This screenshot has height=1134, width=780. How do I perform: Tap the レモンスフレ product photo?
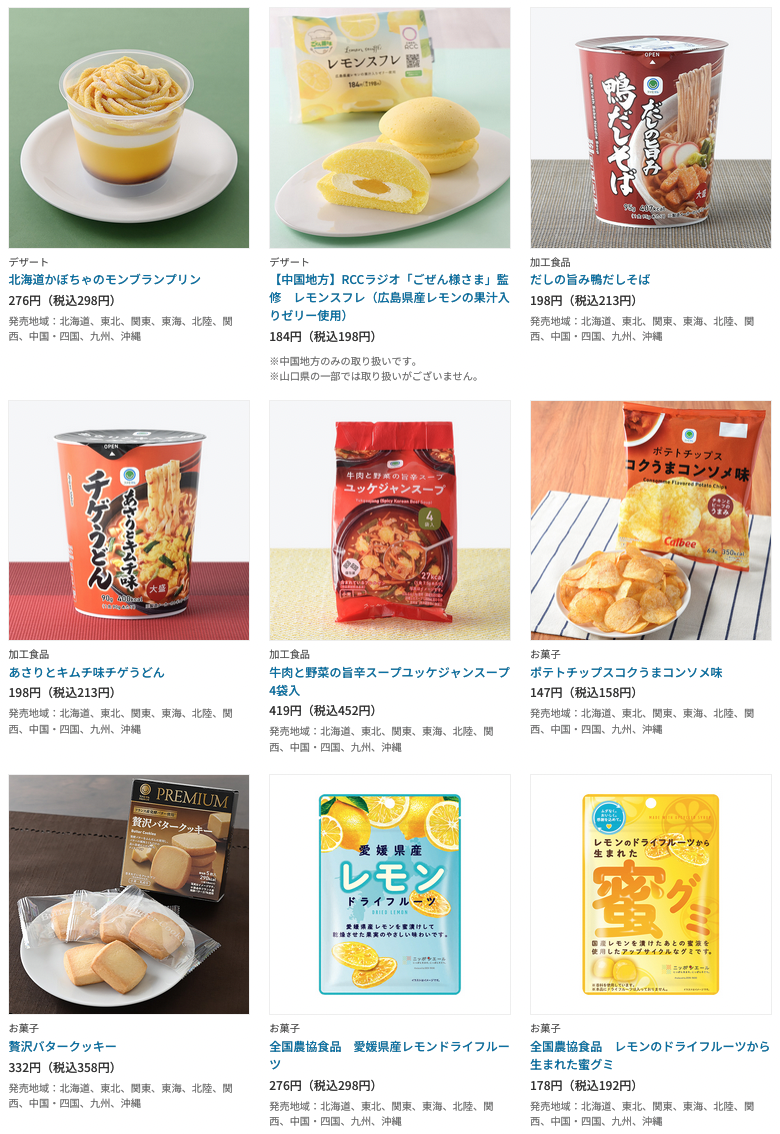(x=389, y=128)
